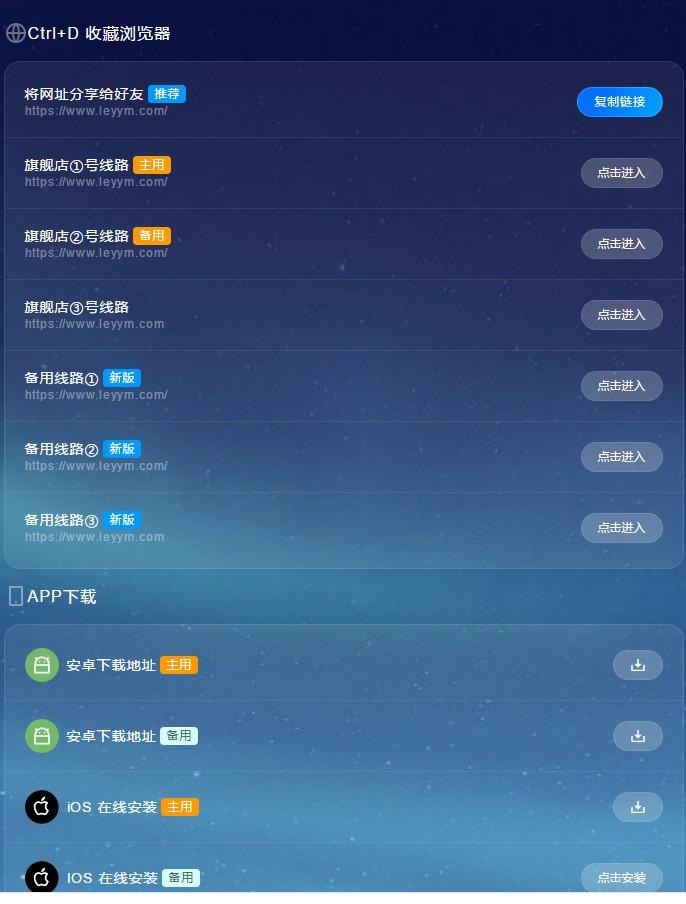Tap the 复制链接 button
This screenshot has height=904, width=686.
point(619,102)
